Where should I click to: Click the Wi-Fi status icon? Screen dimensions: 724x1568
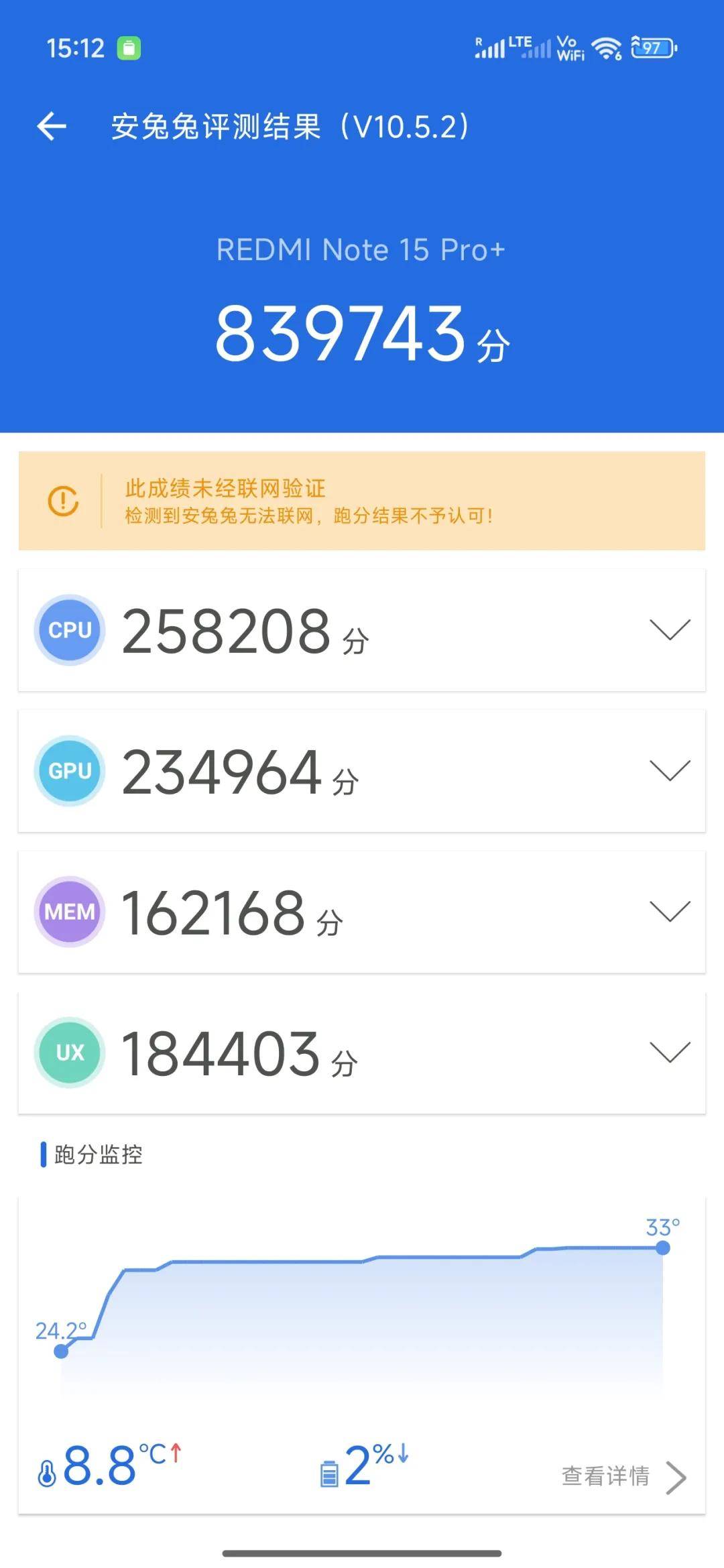point(607,48)
